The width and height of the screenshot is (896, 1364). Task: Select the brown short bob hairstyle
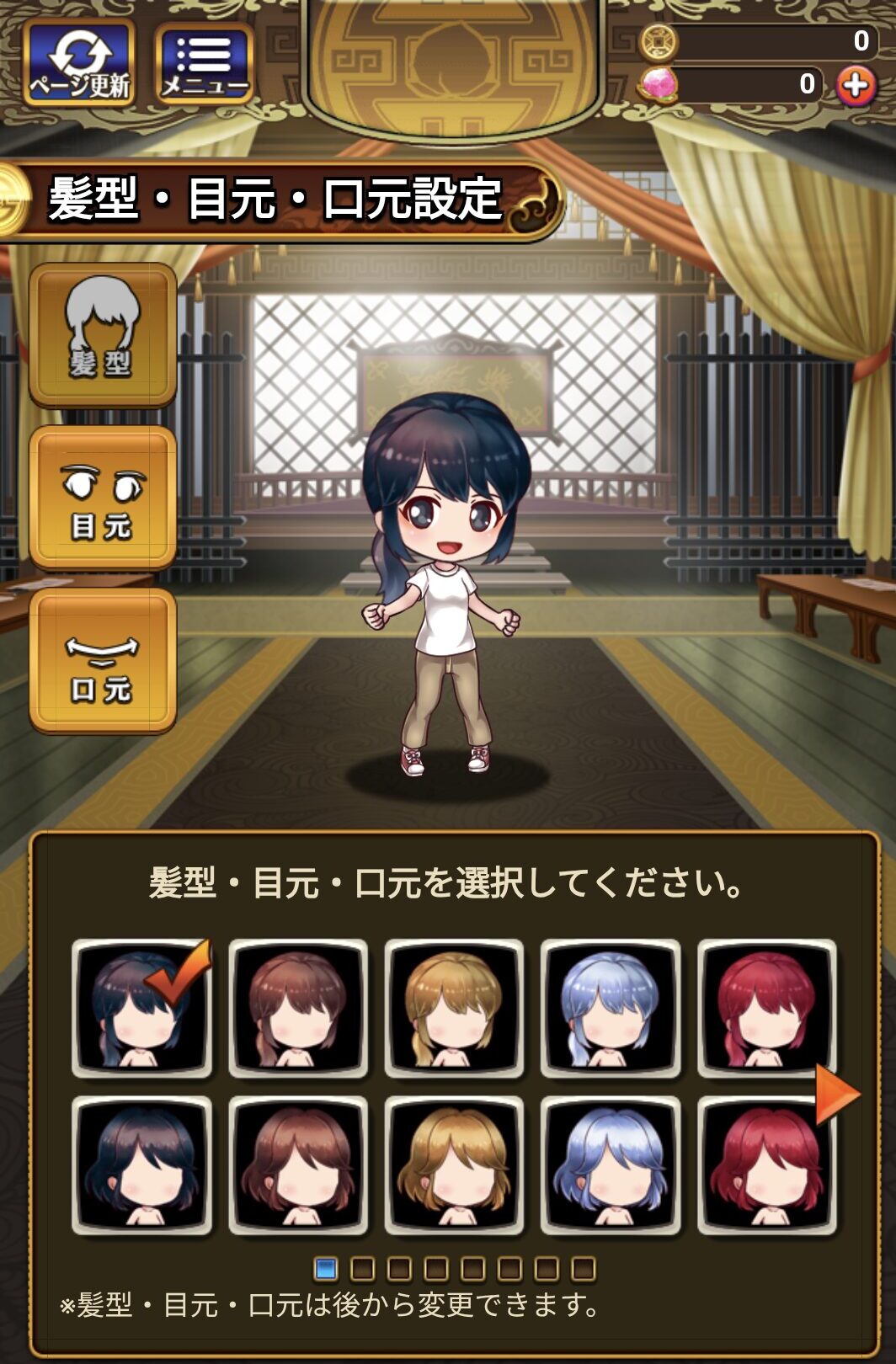298,1165
